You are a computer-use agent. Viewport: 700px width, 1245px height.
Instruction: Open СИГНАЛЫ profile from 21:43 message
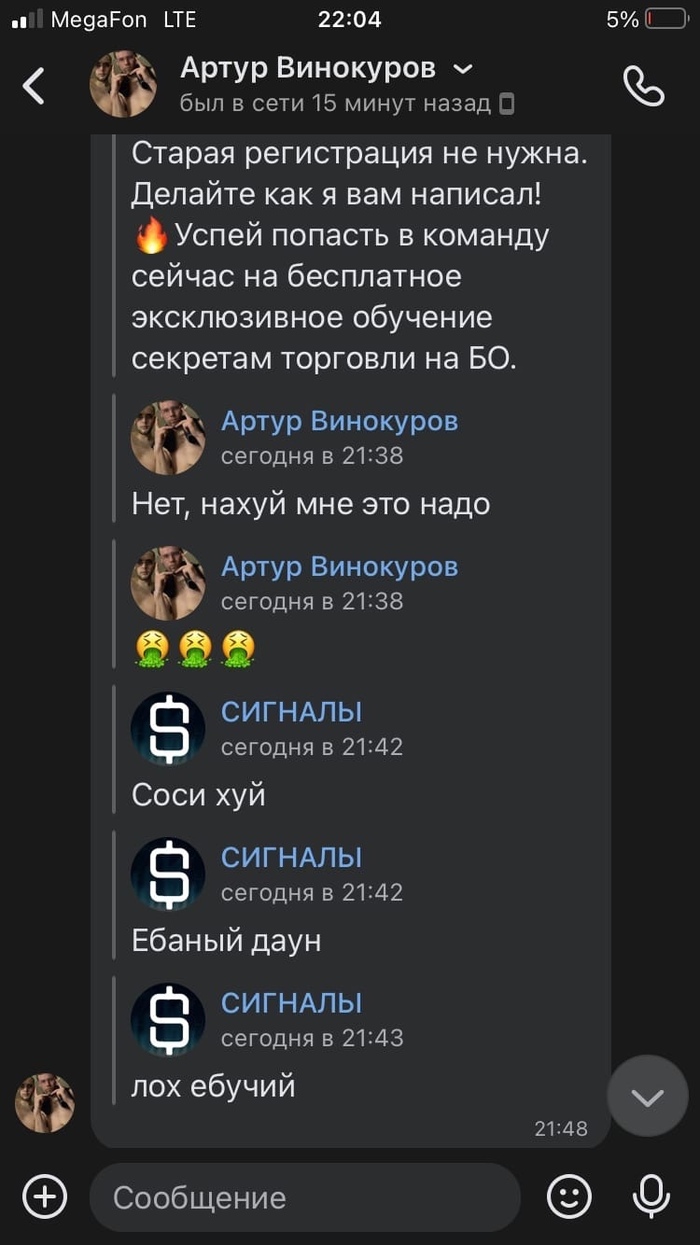[x=291, y=1003]
